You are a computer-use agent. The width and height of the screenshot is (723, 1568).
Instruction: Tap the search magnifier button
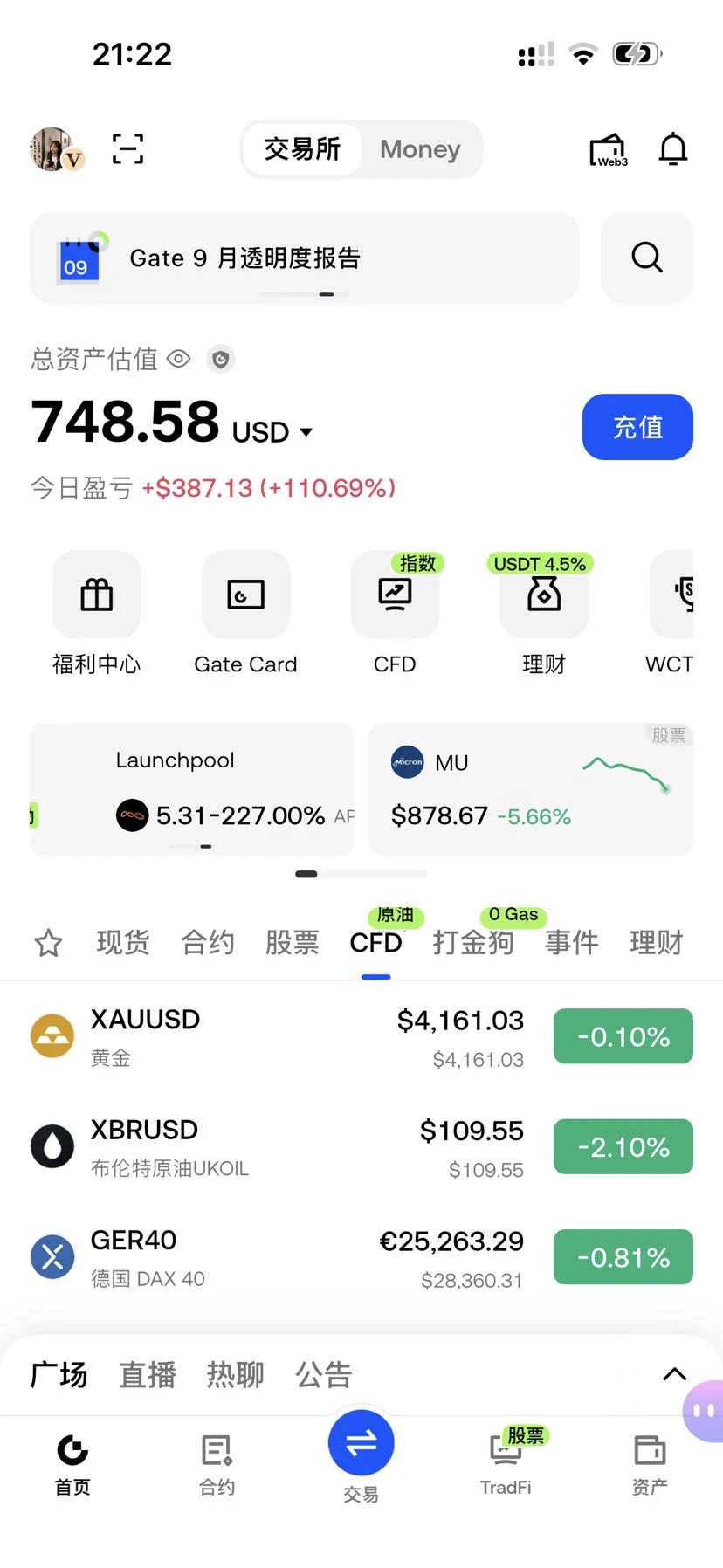(647, 258)
